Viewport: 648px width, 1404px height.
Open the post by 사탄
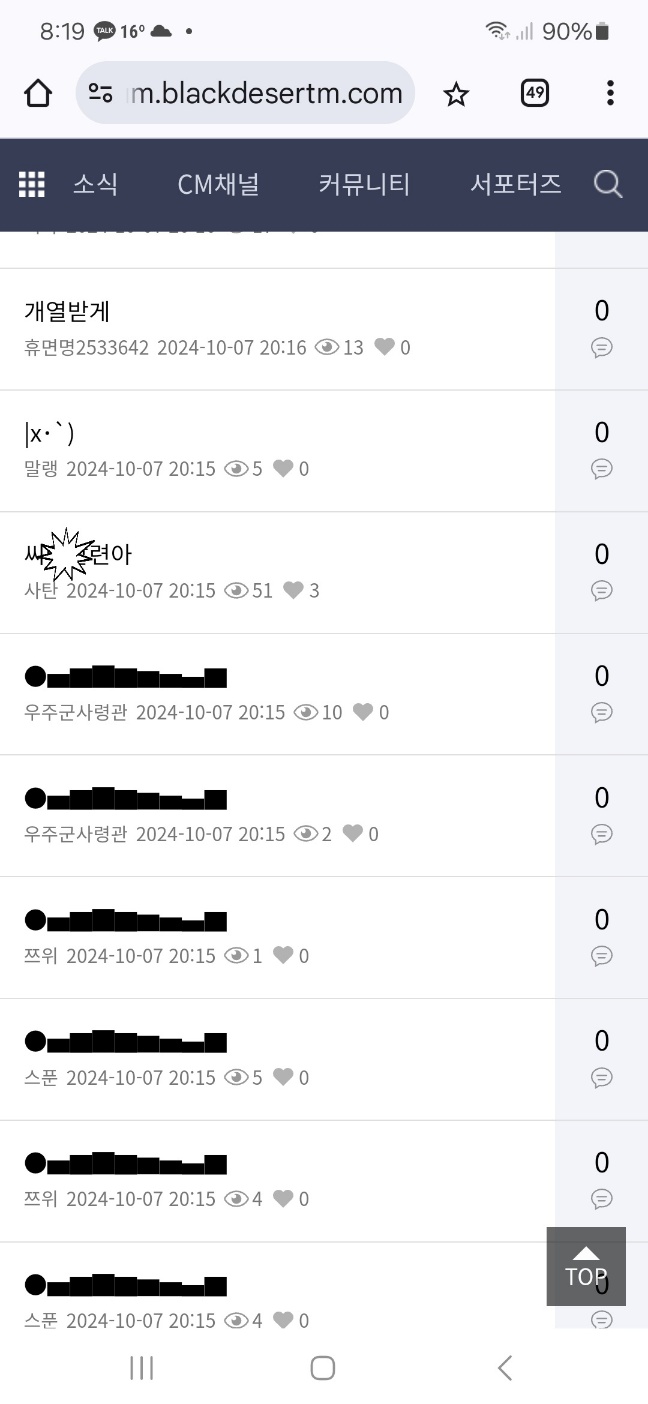click(277, 573)
